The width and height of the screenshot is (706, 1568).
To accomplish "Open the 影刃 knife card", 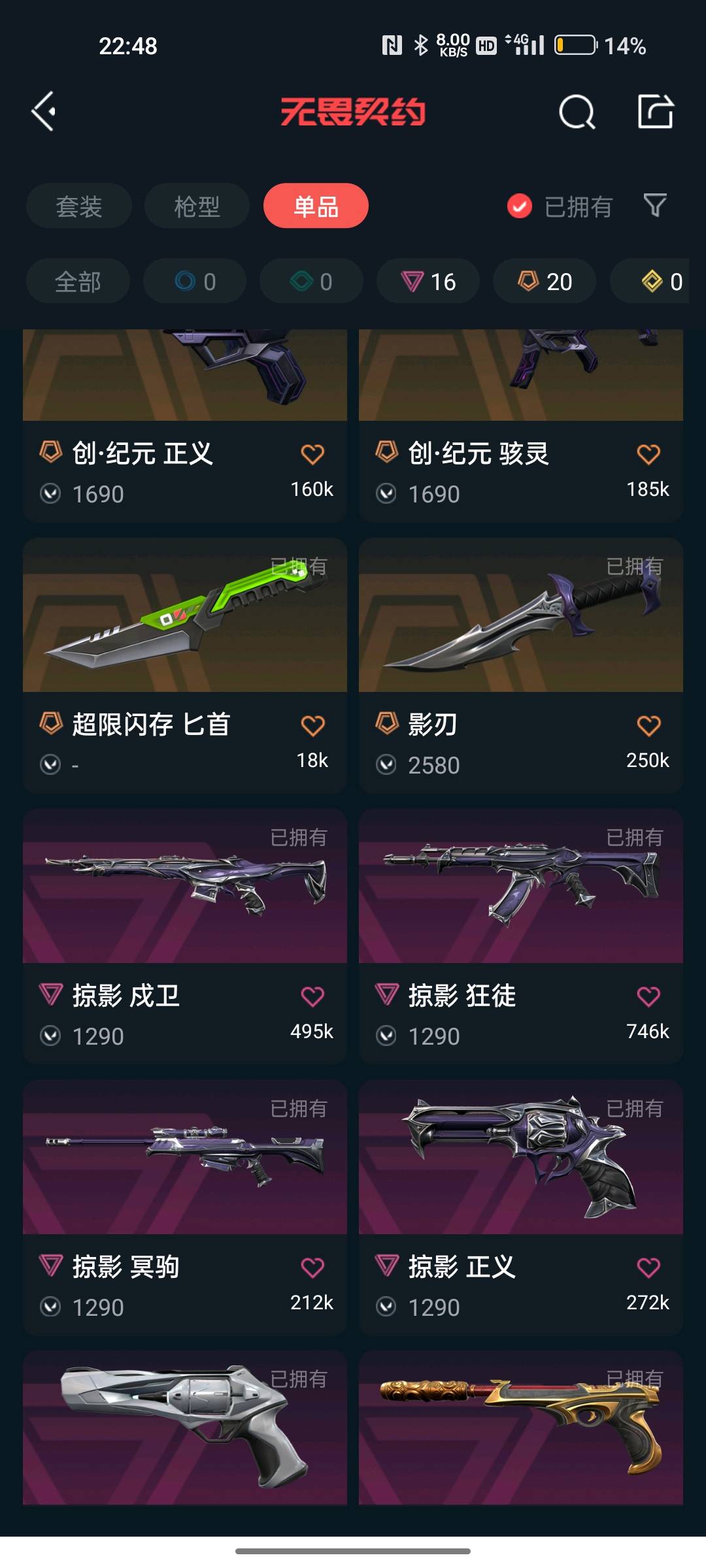I will pyautogui.click(x=521, y=665).
